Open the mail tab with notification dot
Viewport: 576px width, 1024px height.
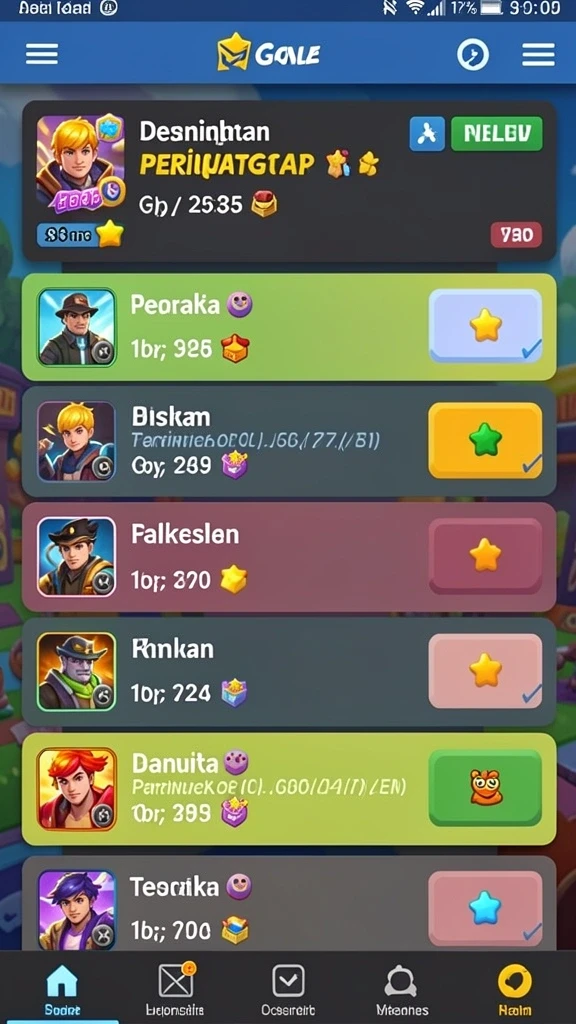(175, 989)
